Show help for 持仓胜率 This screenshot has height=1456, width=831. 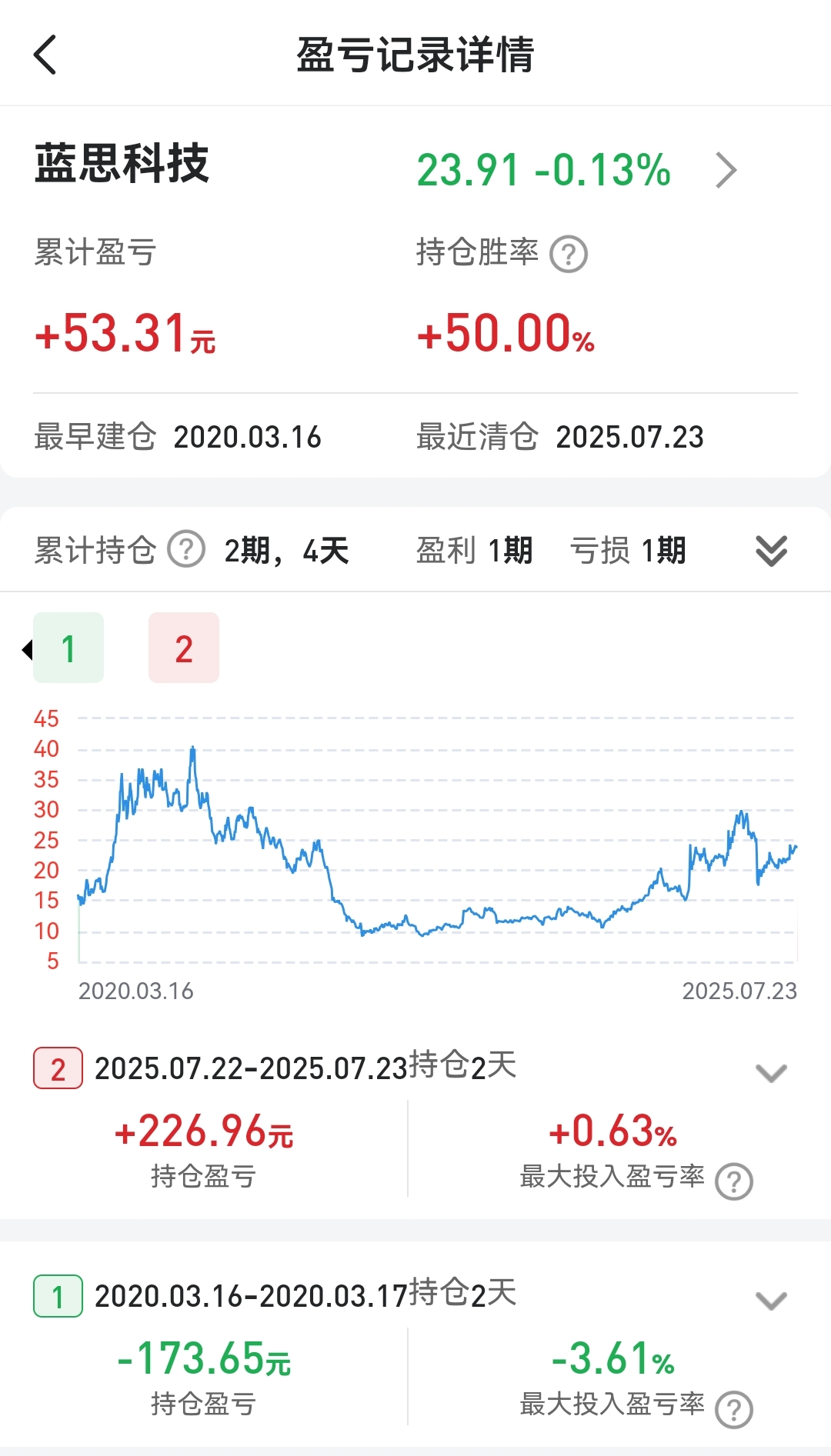[x=569, y=255]
